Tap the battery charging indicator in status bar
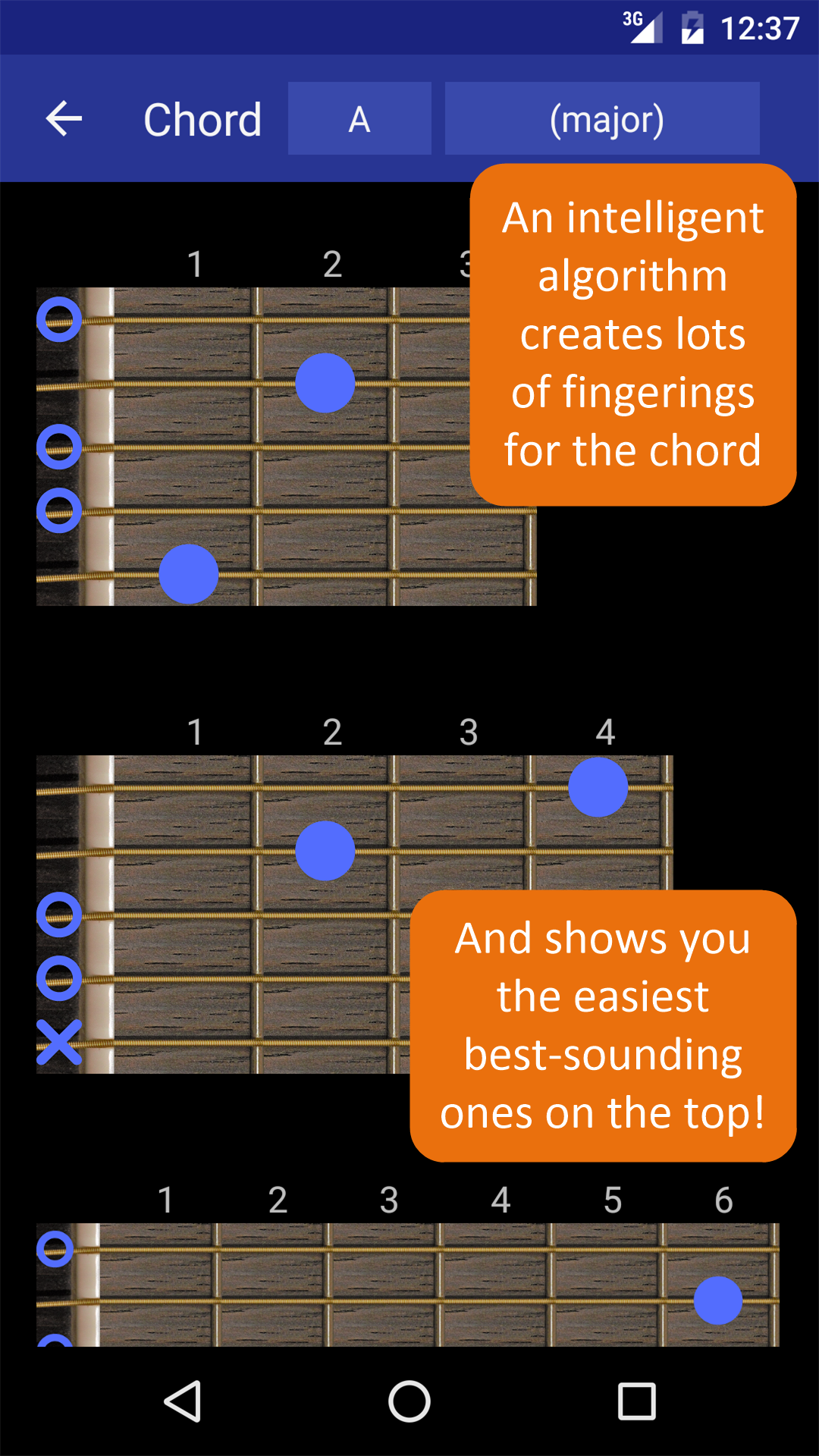The image size is (819, 1456). (x=692, y=25)
